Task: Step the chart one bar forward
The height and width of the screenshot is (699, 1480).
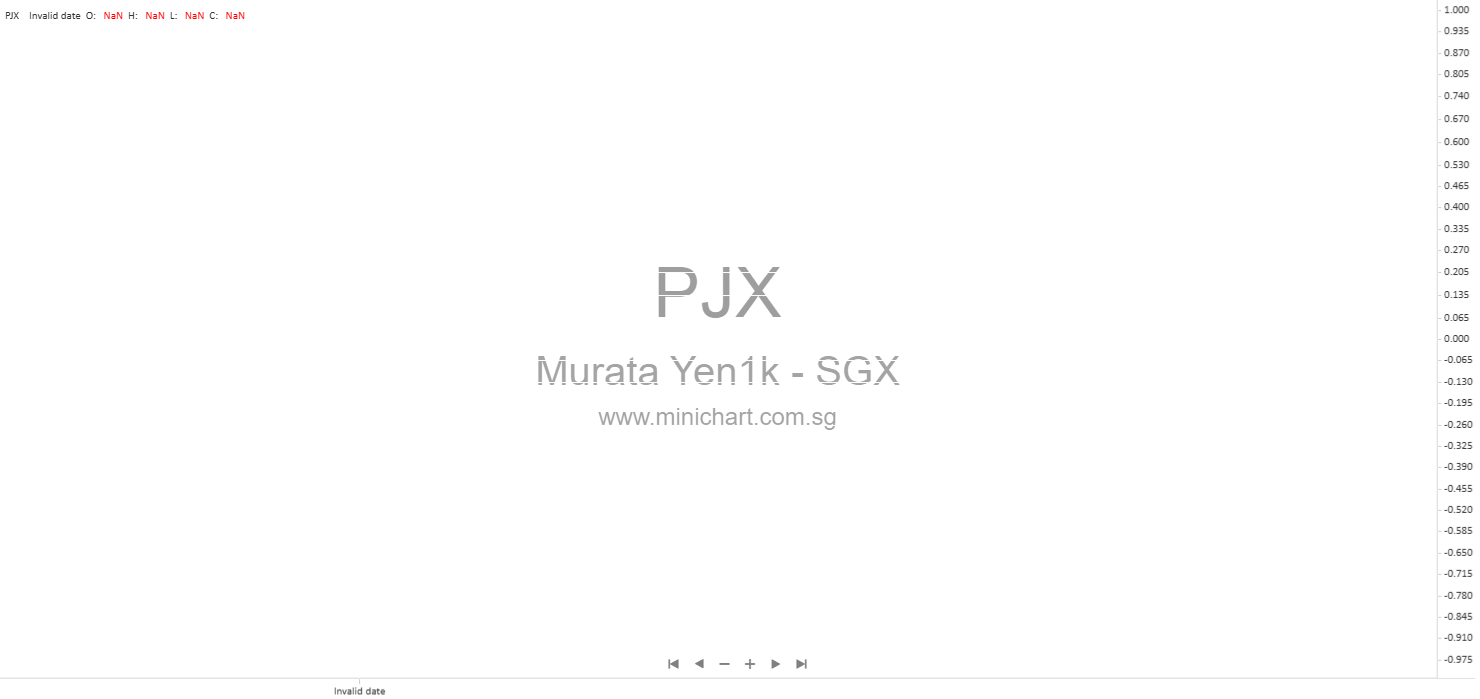Action: pos(775,664)
